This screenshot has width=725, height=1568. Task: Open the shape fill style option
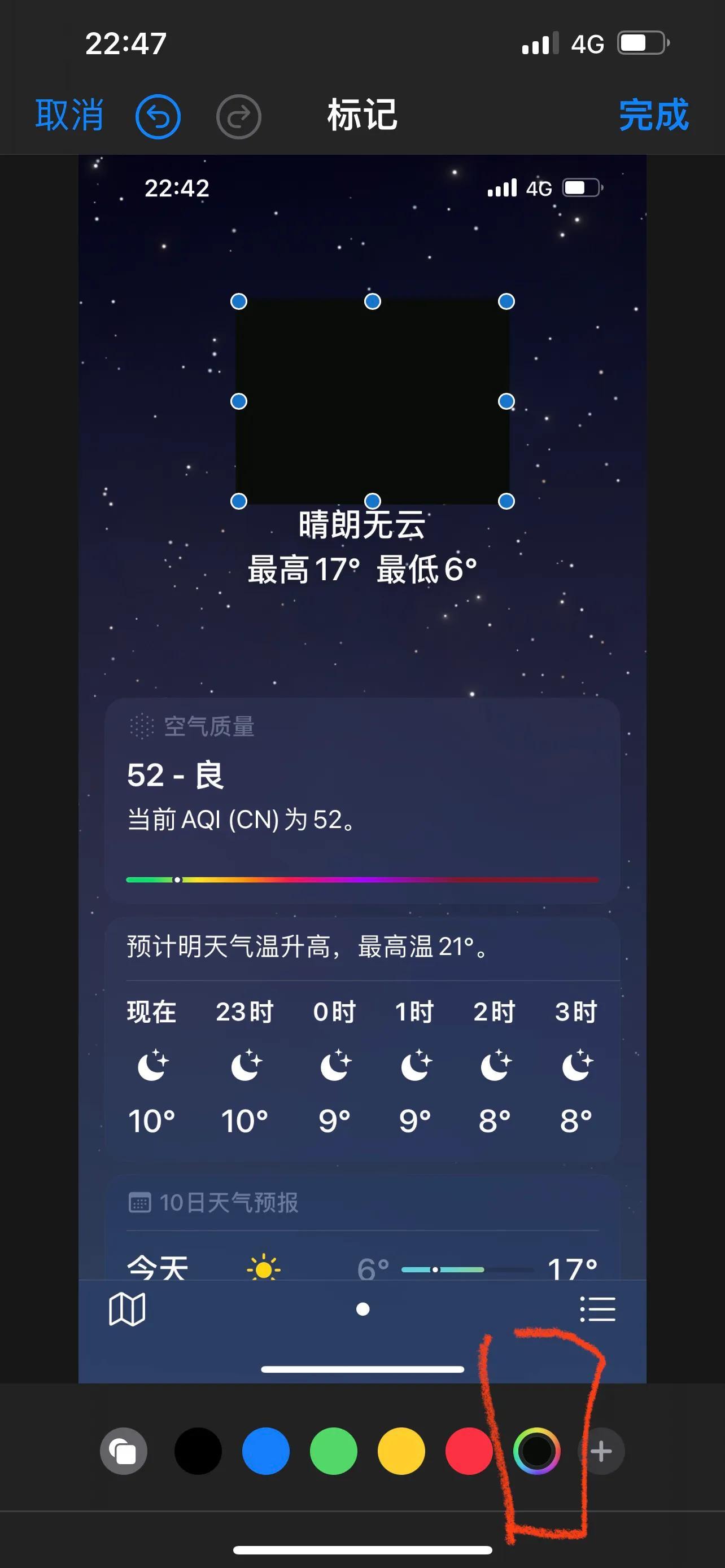coord(124,1451)
